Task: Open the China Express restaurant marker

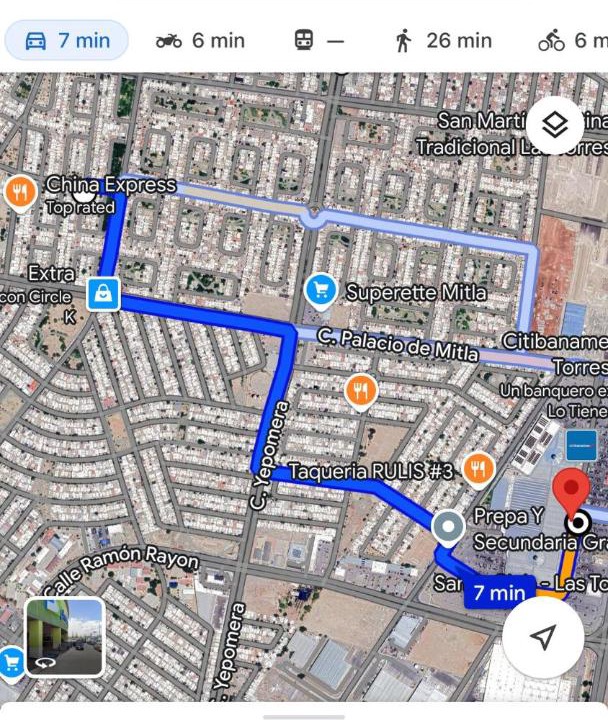Action: tap(20, 192)
